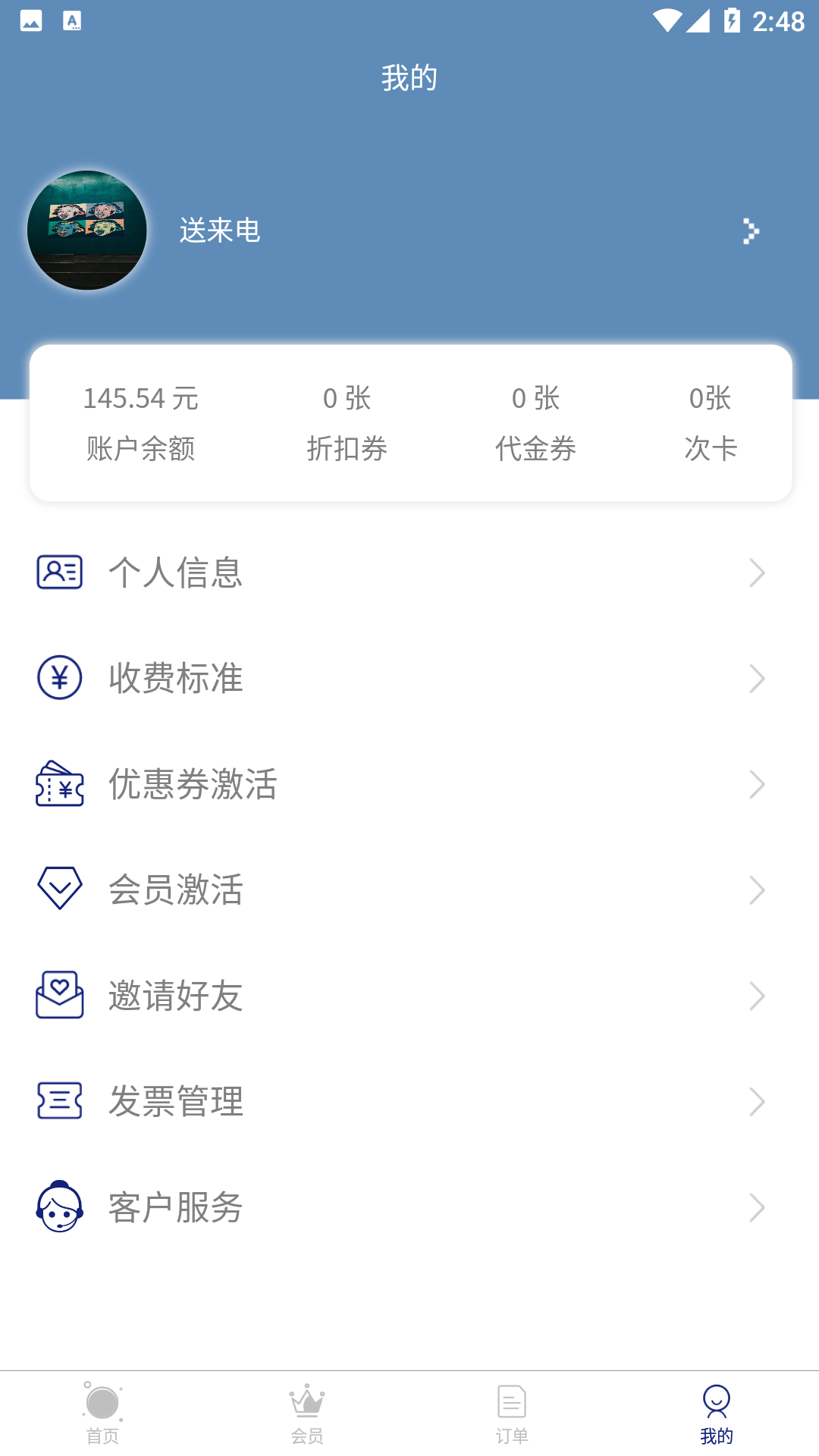Click the 首页 home icon in bottom bar
Viewport: 819px width, 1456px height.
point(102,1407)
